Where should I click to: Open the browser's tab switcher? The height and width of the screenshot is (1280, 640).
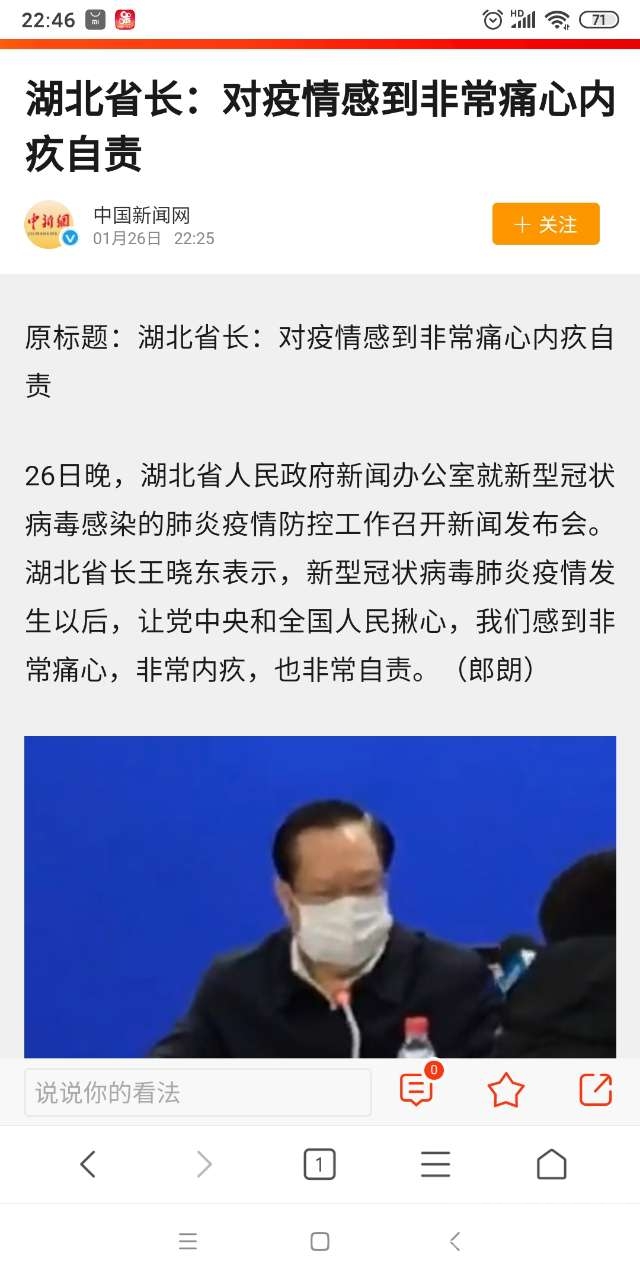[x=319, y=1164]
